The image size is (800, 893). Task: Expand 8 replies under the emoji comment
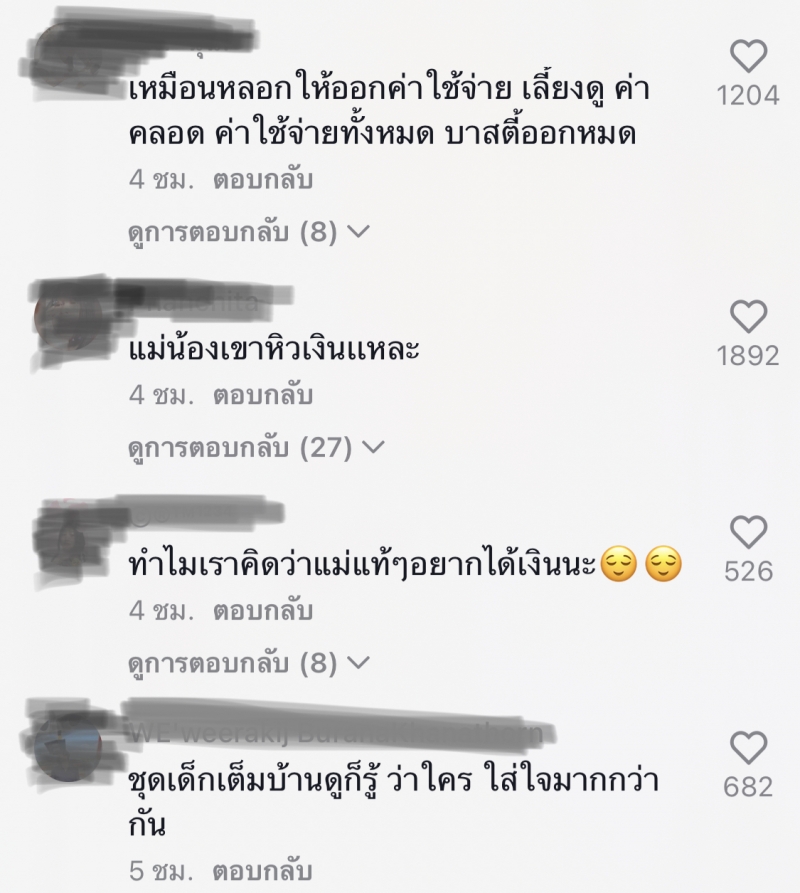[x=250, y=663]
